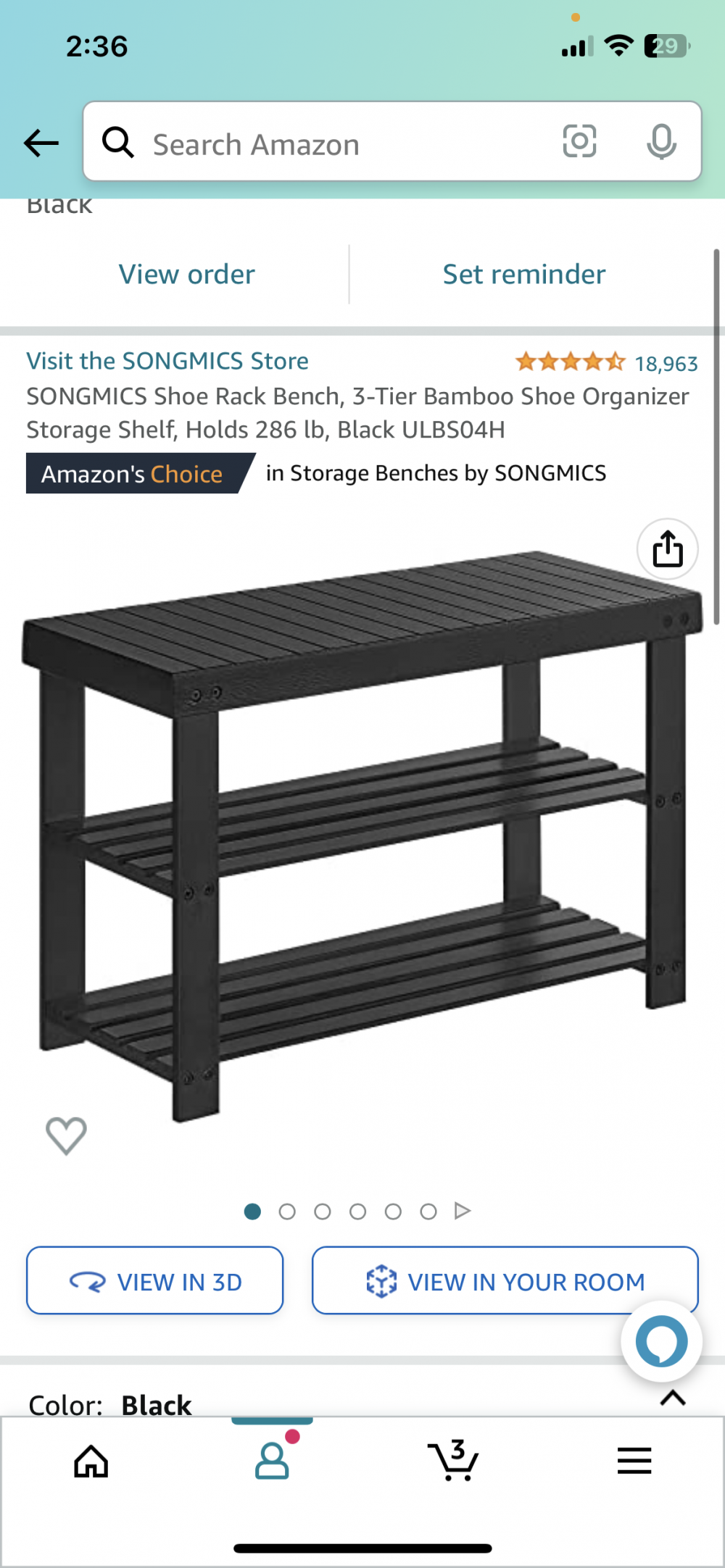Image resolution: width=725 pixels, height=1568 pixels.
Task: Share this shoe rack product
Action: pos(667,549)
